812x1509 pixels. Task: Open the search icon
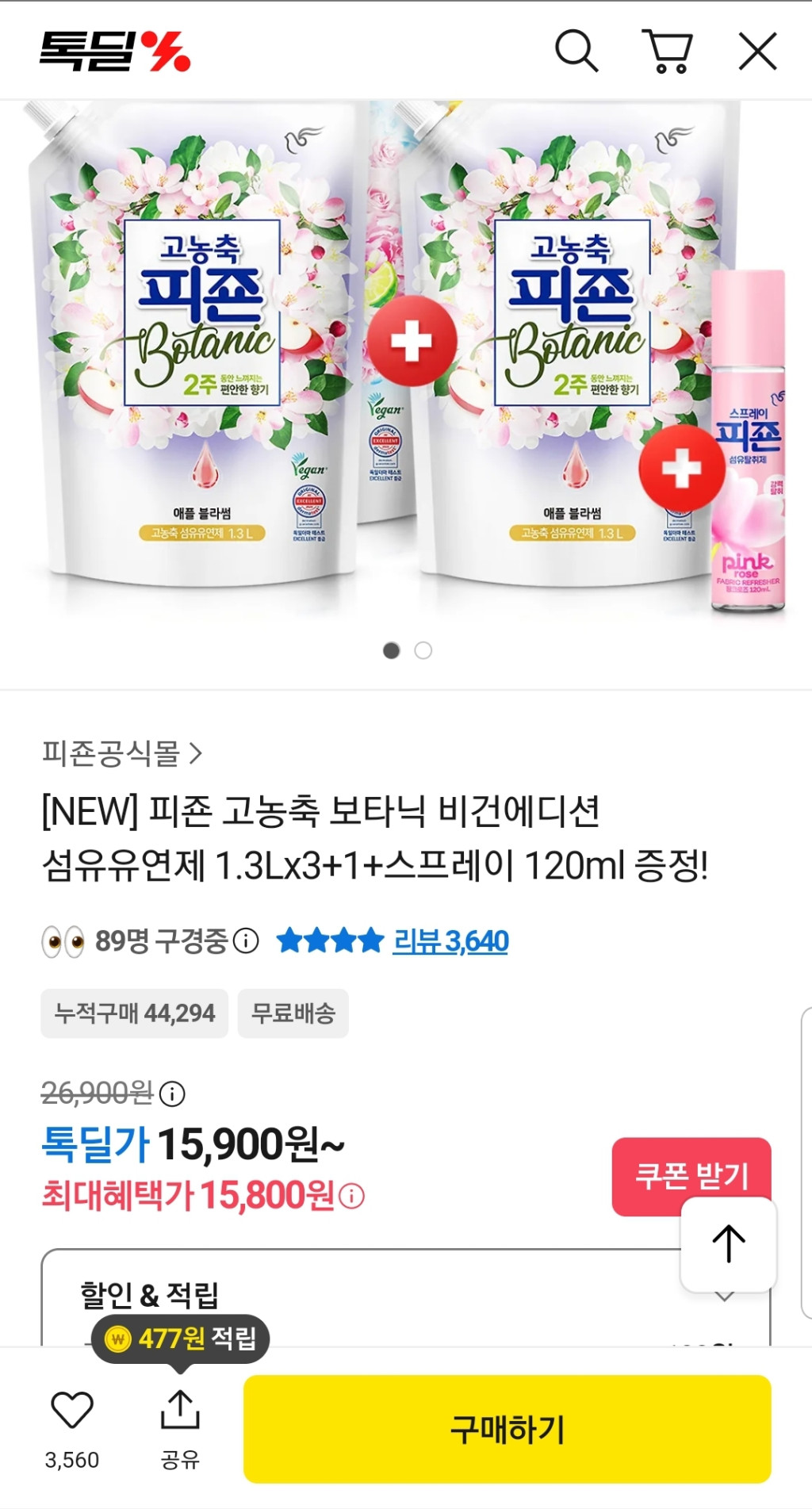point(576,52)
